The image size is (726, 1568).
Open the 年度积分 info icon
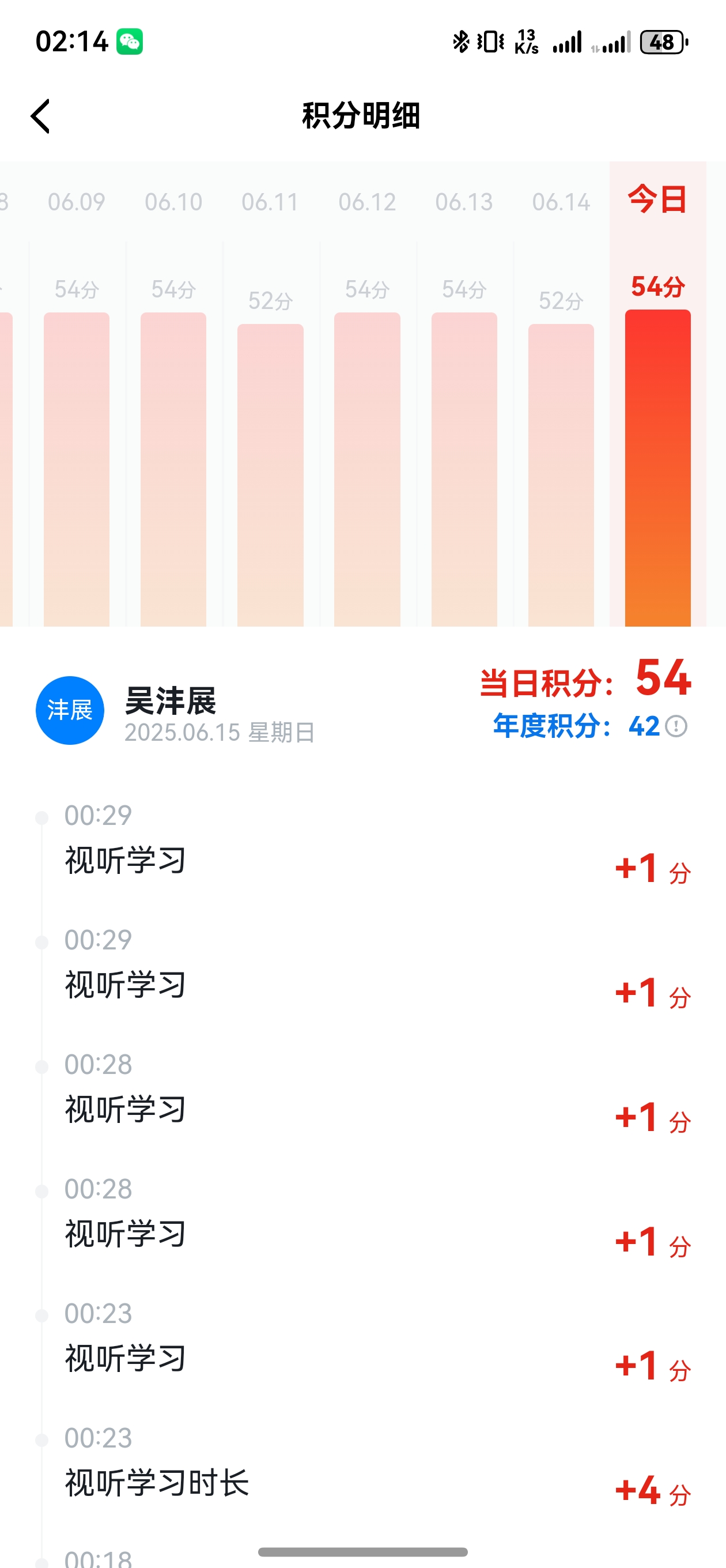[676, 726]
